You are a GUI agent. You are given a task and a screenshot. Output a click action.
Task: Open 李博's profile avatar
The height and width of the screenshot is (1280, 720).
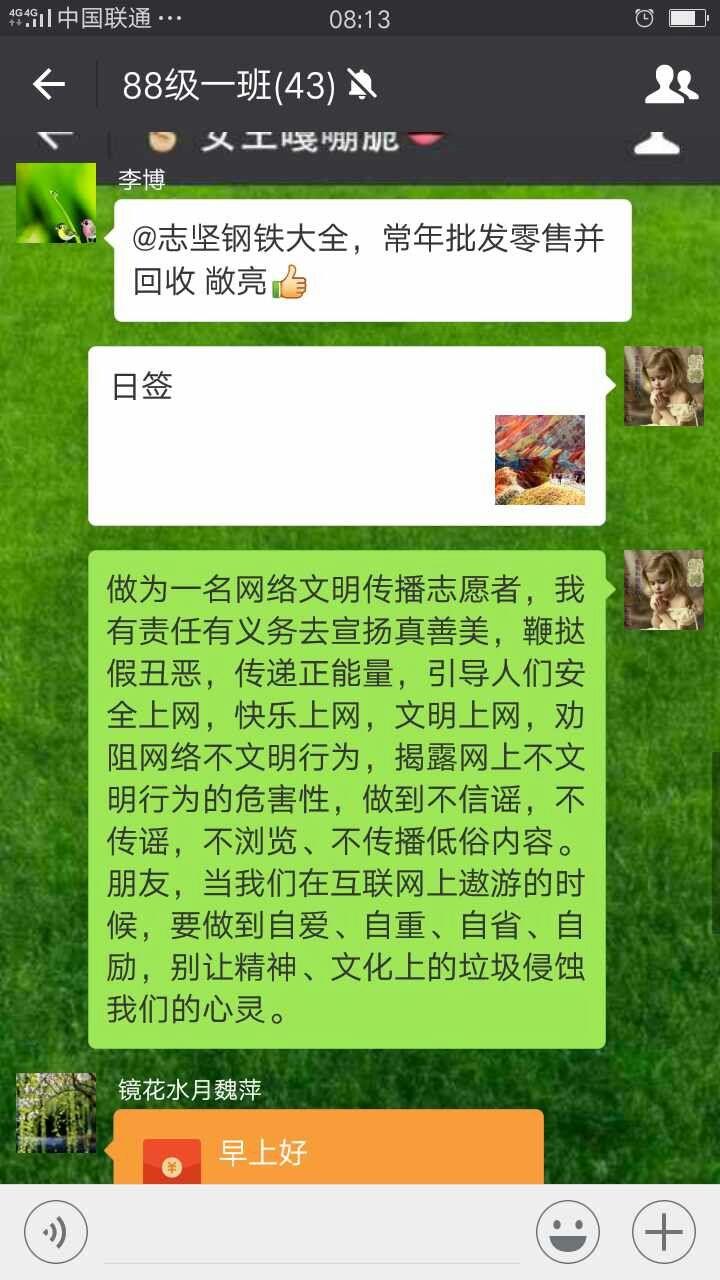point(56,203)
